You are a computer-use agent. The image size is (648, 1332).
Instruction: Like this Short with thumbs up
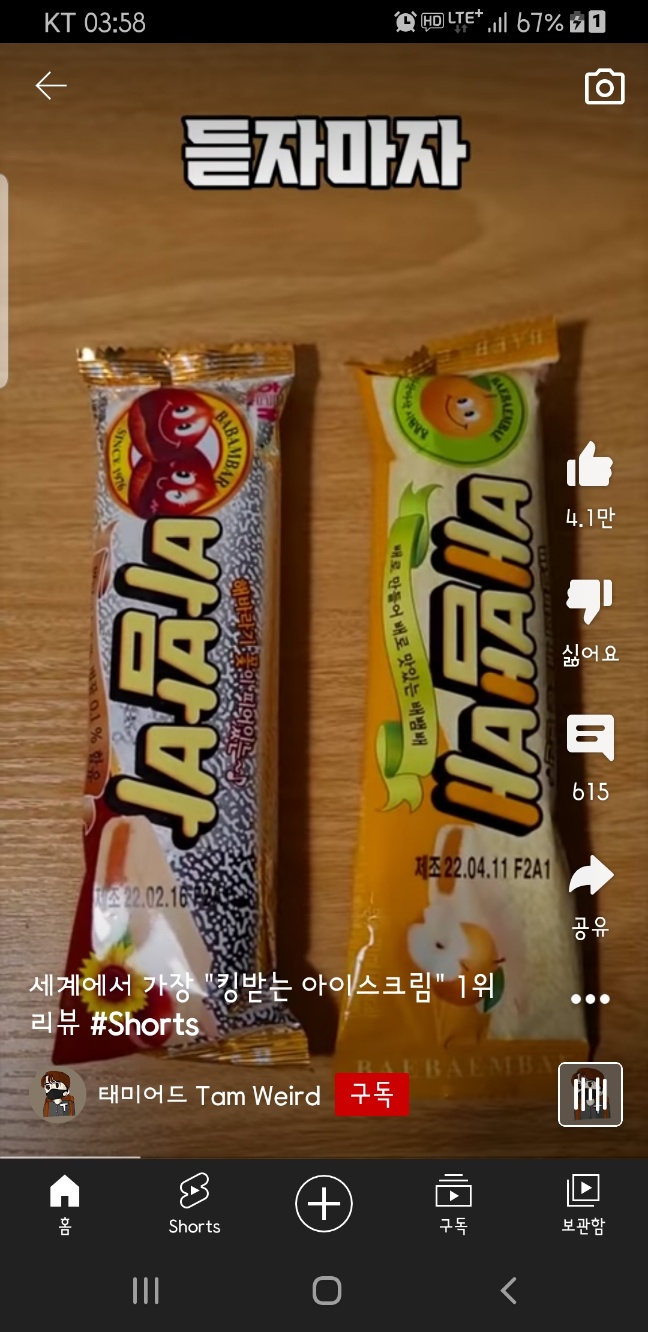[x=589, y=466]
